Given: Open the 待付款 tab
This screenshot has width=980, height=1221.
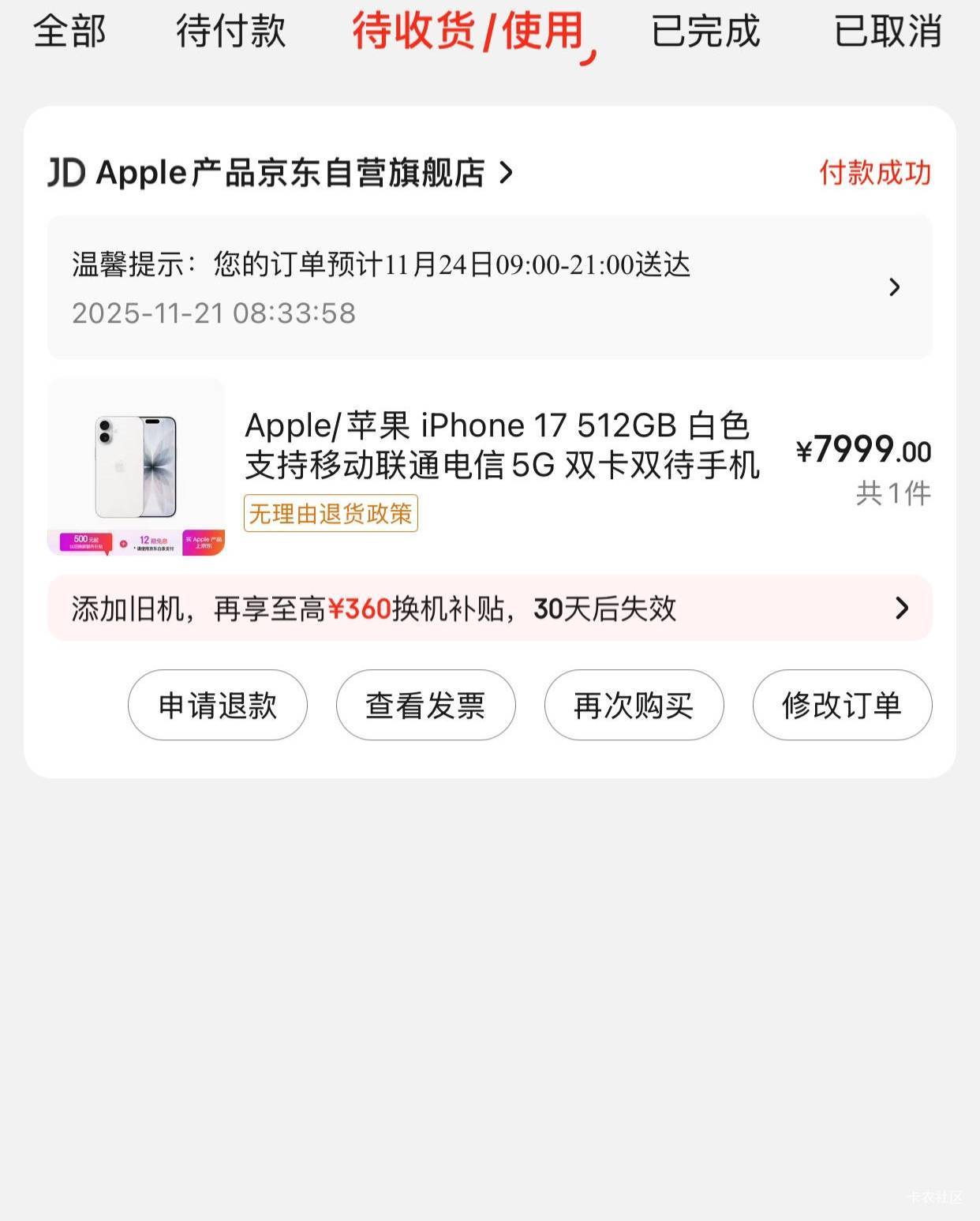Looking at the screenshot, I should click(230, 32).
